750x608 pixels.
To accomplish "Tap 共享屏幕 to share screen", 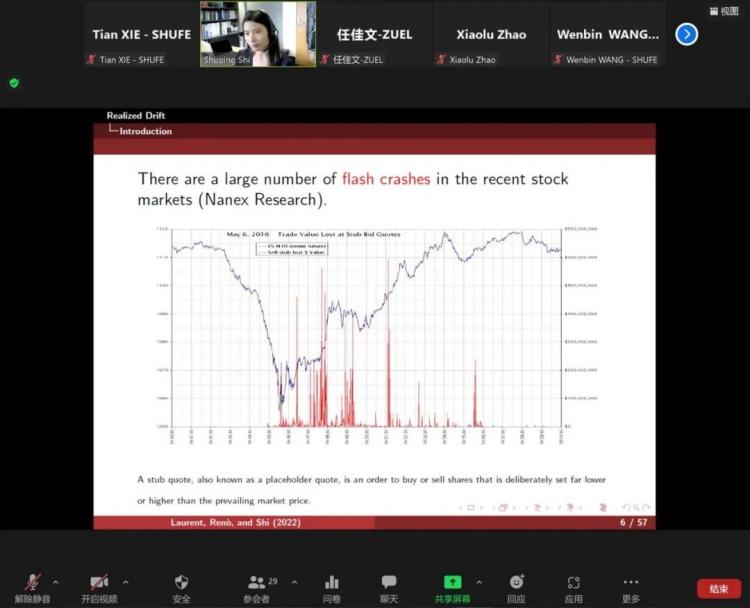I will tap(452, 587).
